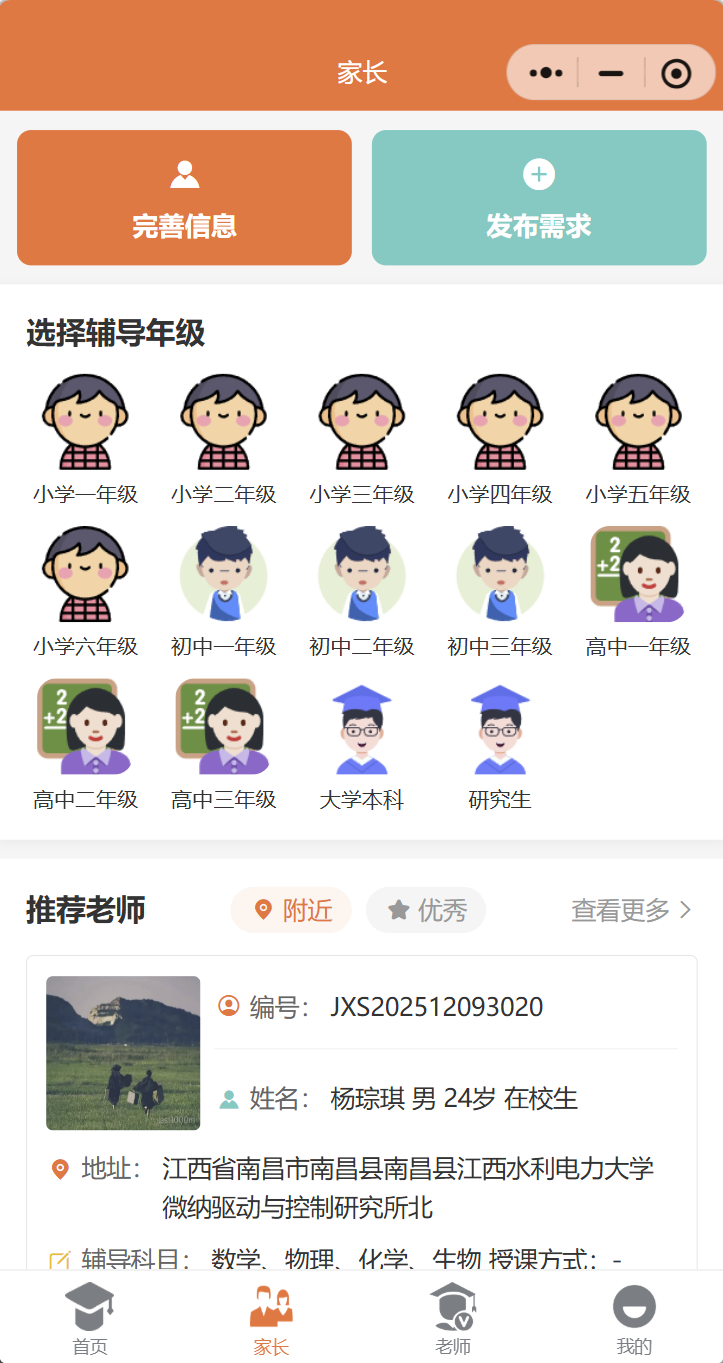Screen dimensions: 723x1363
Task: Switch to the 老师 tab
Action: pos(453,1320)
